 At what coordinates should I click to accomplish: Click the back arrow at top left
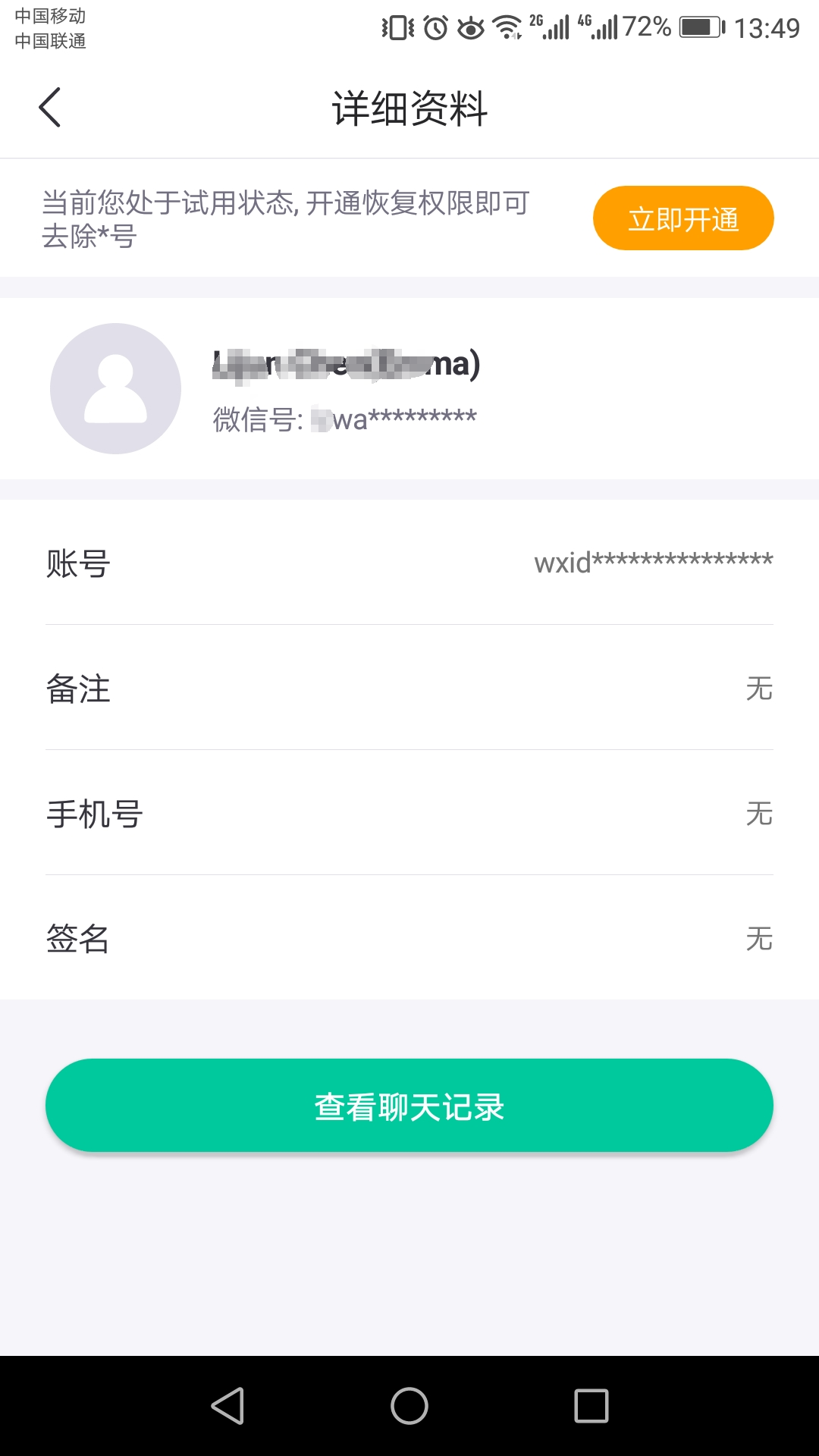click(50, 108)
